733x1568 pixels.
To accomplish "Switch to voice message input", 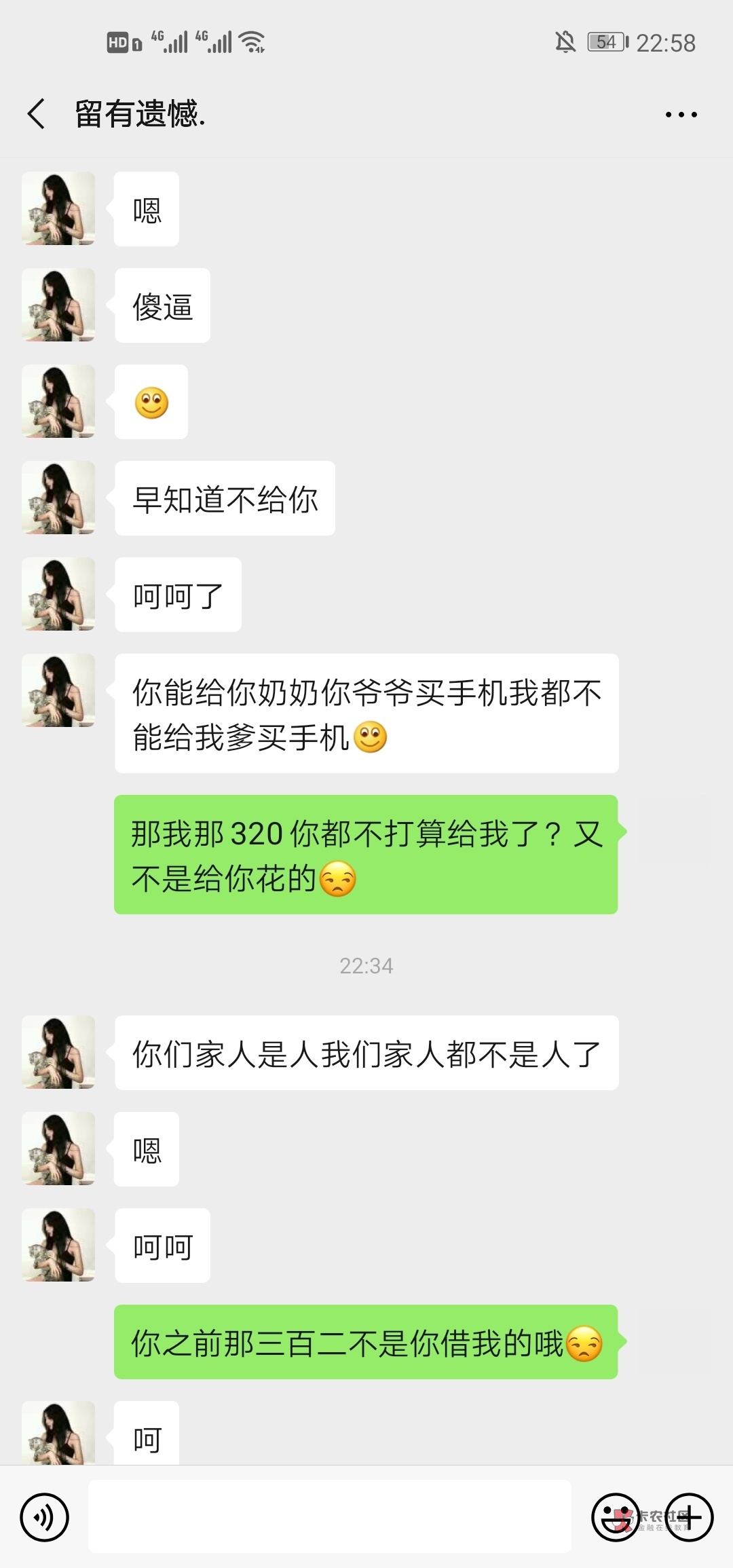I will [x=45, y=1517].
